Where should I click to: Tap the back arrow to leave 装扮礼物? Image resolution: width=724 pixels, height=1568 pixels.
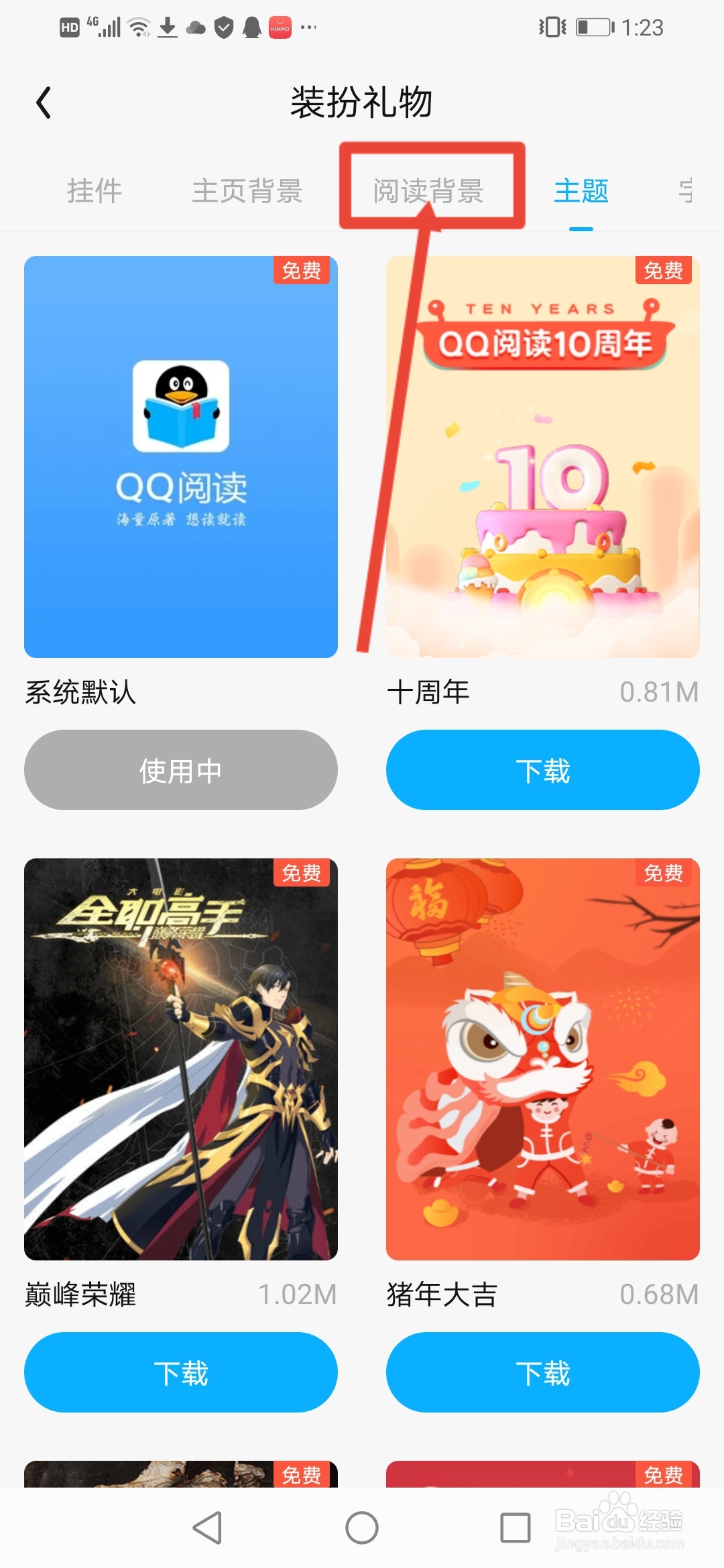point(43,102)
